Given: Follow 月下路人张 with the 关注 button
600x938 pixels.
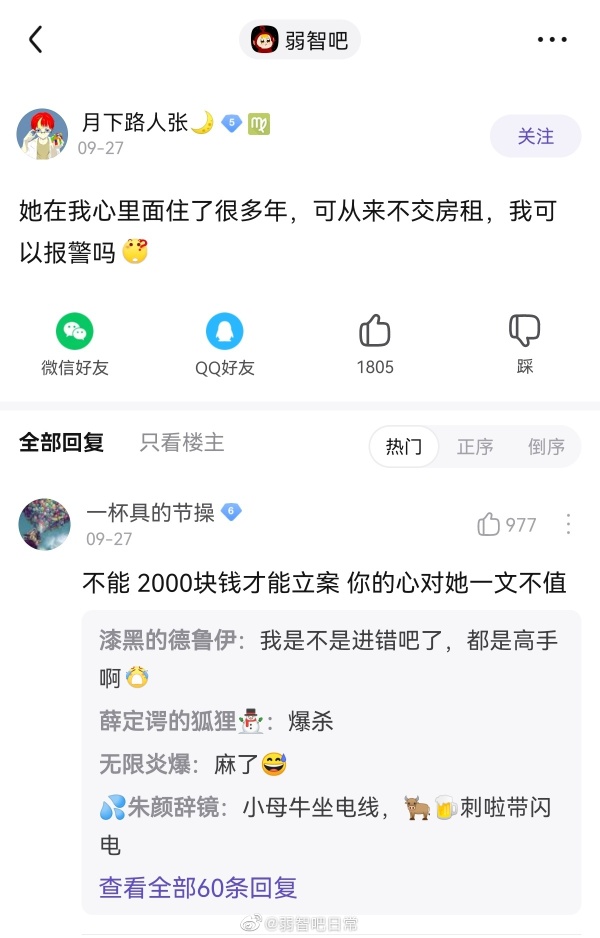Looking at the screenshot, I should (x=535, y=136).
